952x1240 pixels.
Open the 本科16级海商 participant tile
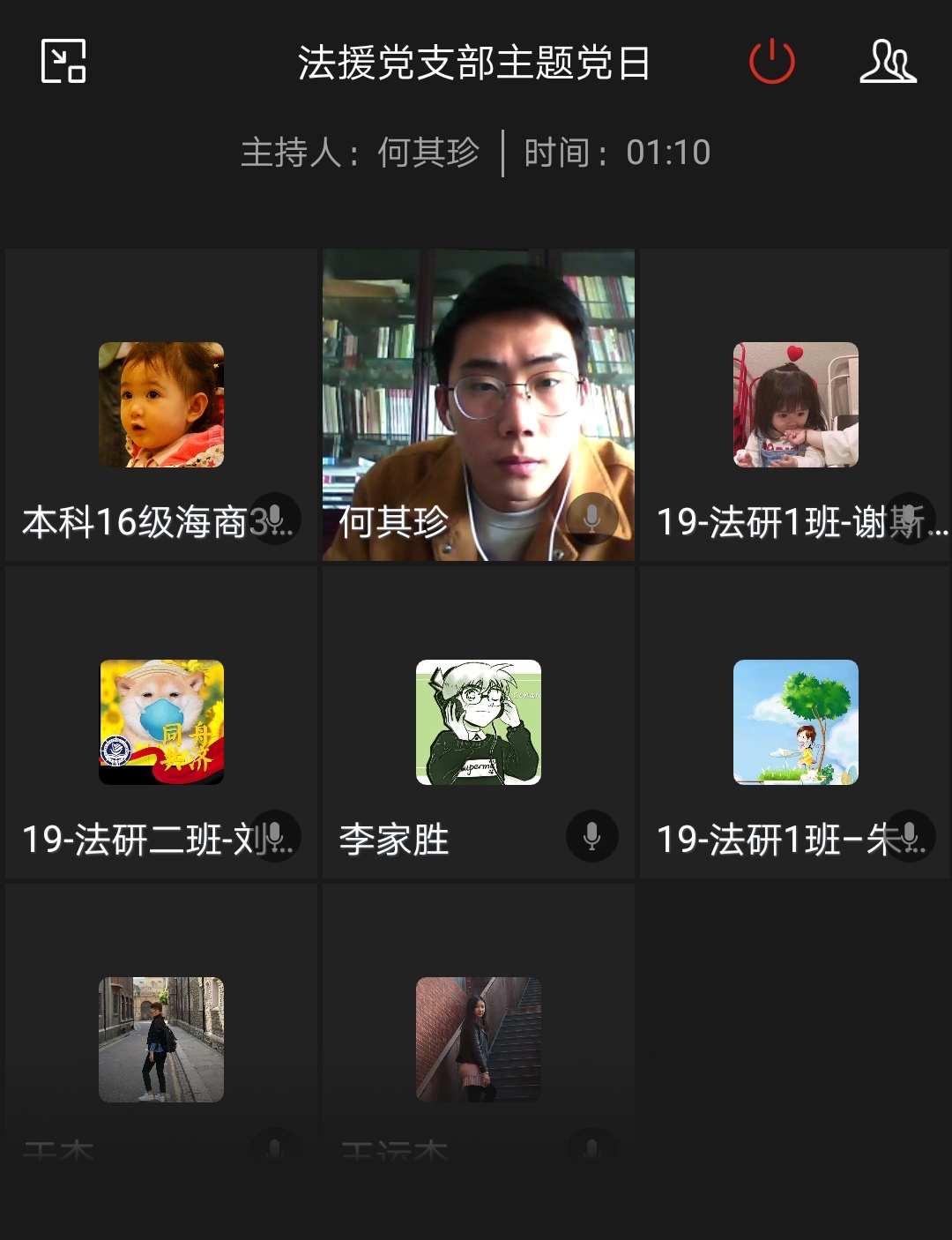click(x=161, y=406)
